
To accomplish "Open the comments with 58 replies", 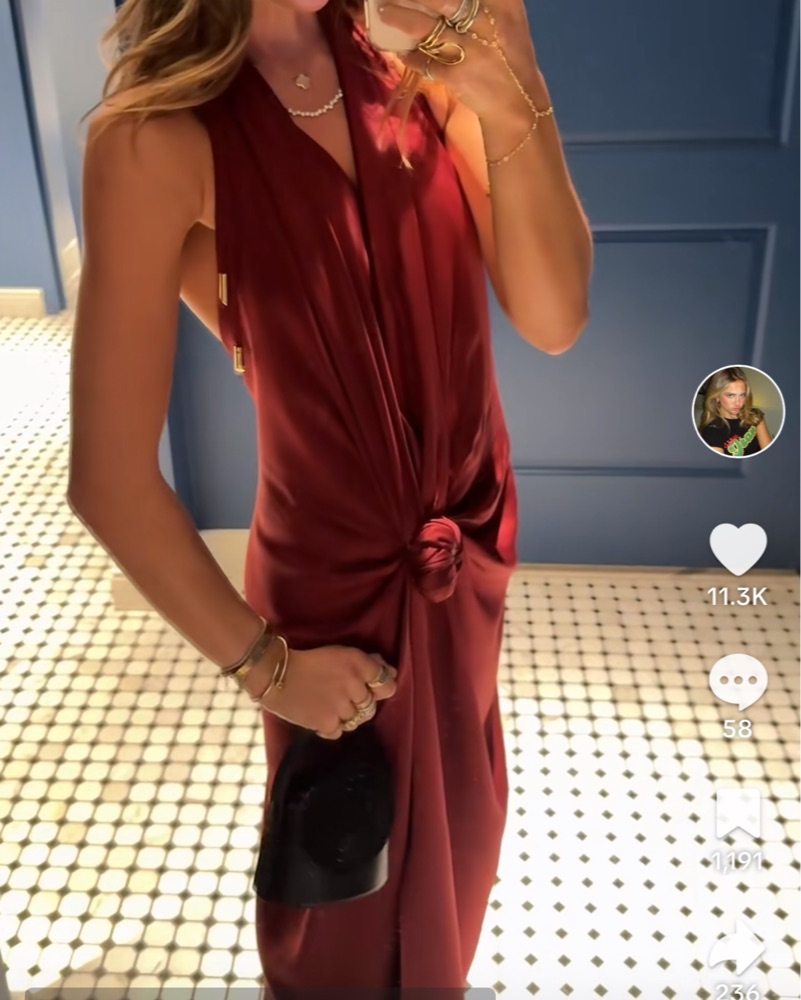I will point(738,682).
